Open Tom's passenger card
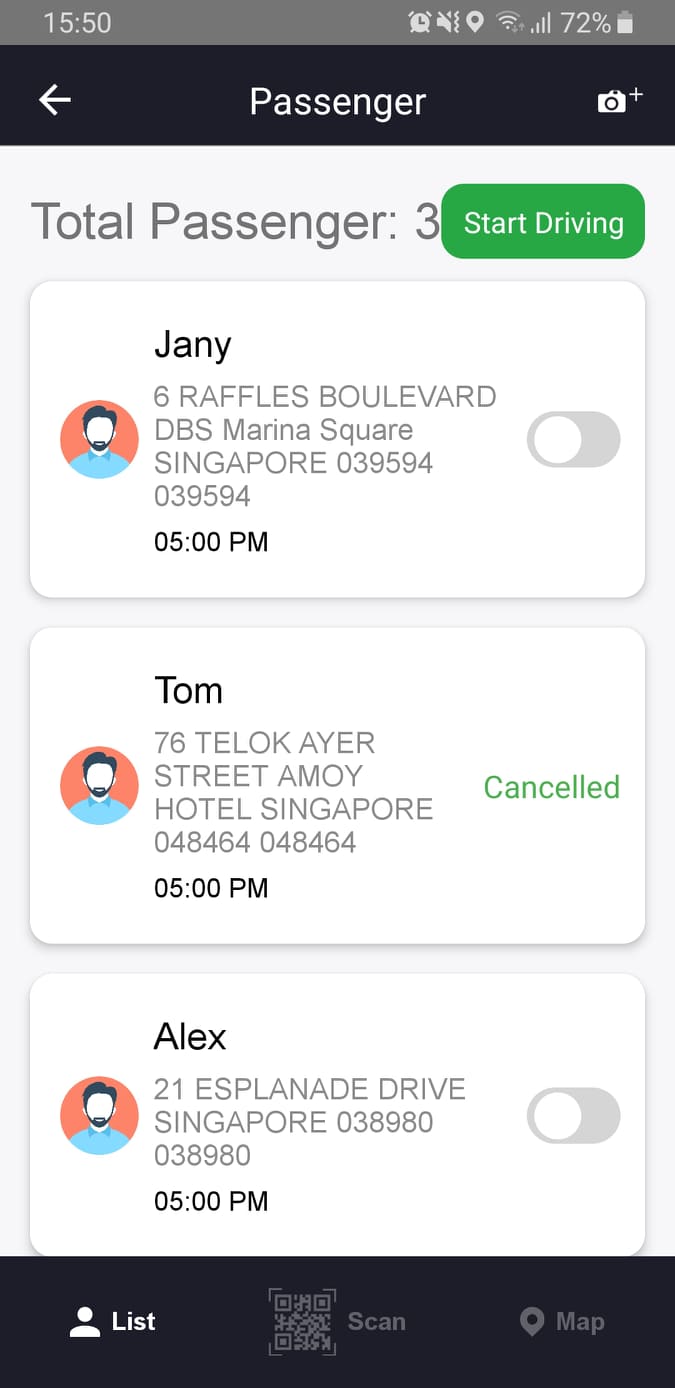675x1388 pixels. tap(300, 785)
